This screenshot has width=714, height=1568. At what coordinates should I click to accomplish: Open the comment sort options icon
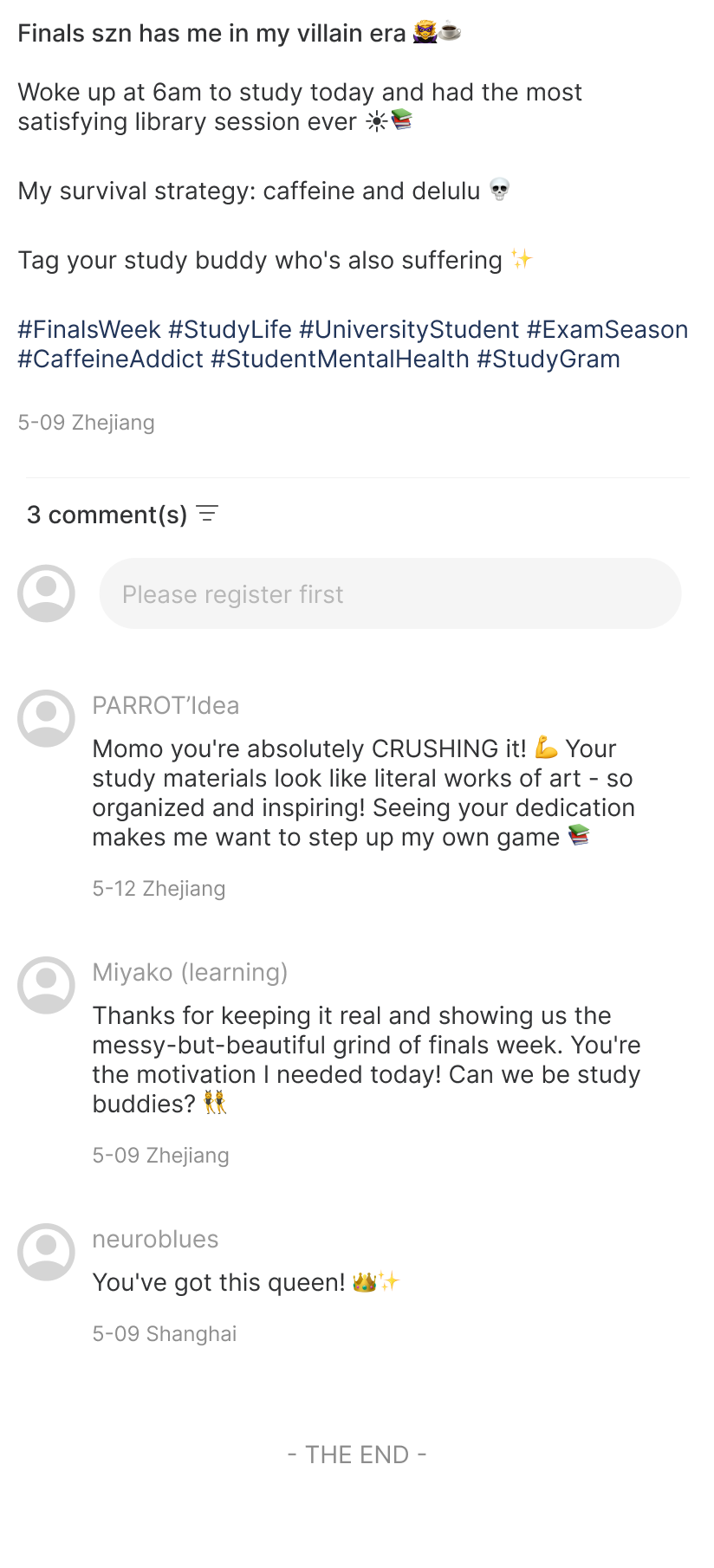click(207, 514)
